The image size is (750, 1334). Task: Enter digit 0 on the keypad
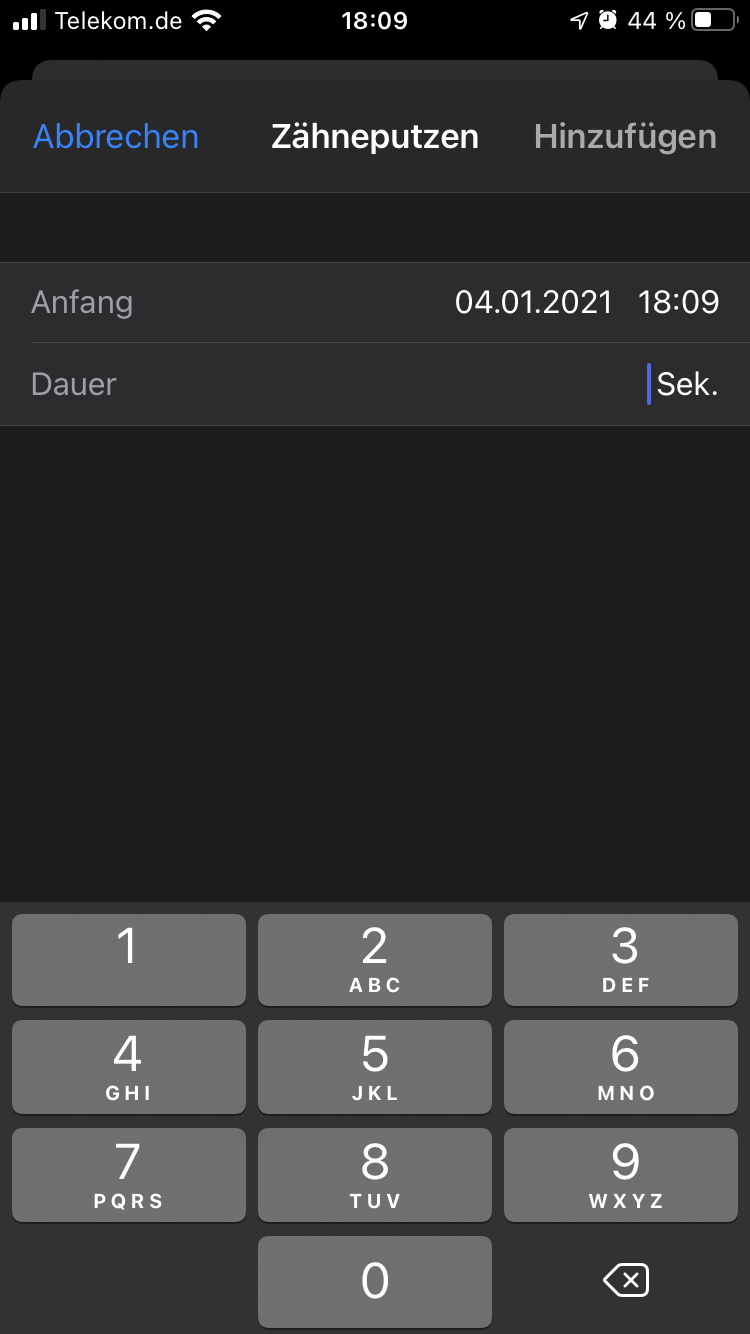(x=375, y=1281)
